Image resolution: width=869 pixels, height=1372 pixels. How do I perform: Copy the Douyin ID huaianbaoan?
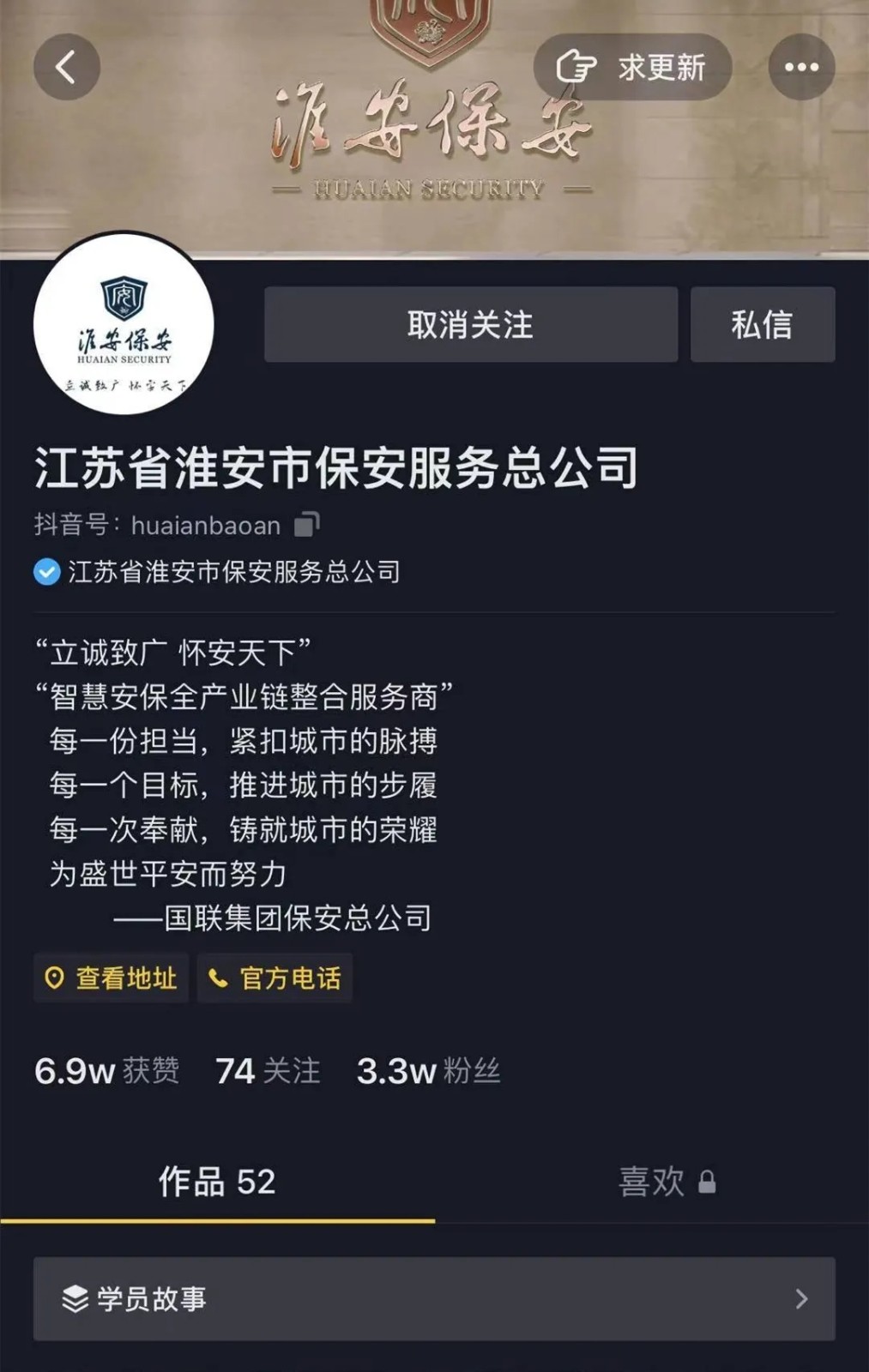pos(307,524)
